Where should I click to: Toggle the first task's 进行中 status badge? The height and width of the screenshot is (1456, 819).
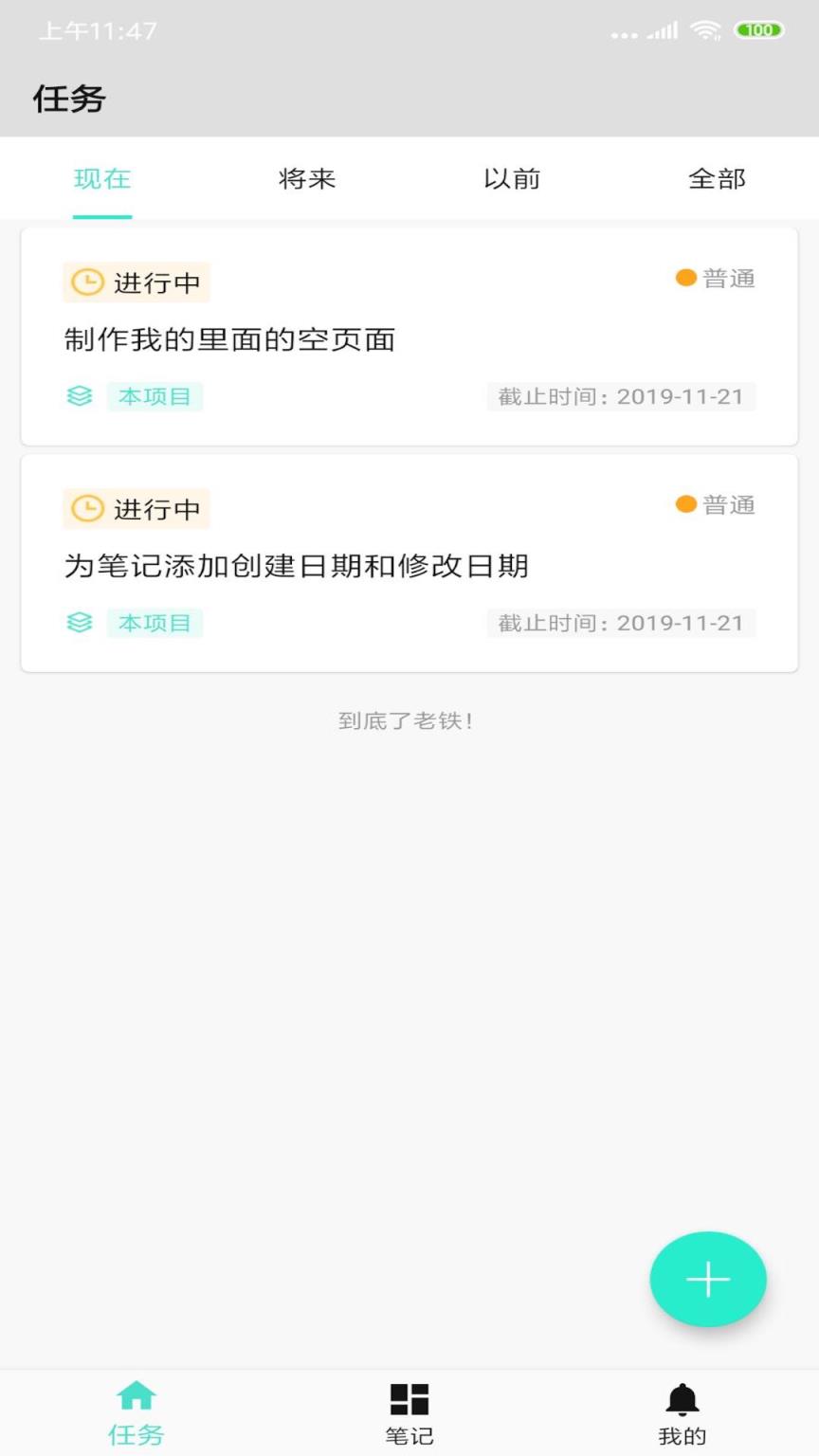point(136,282)
